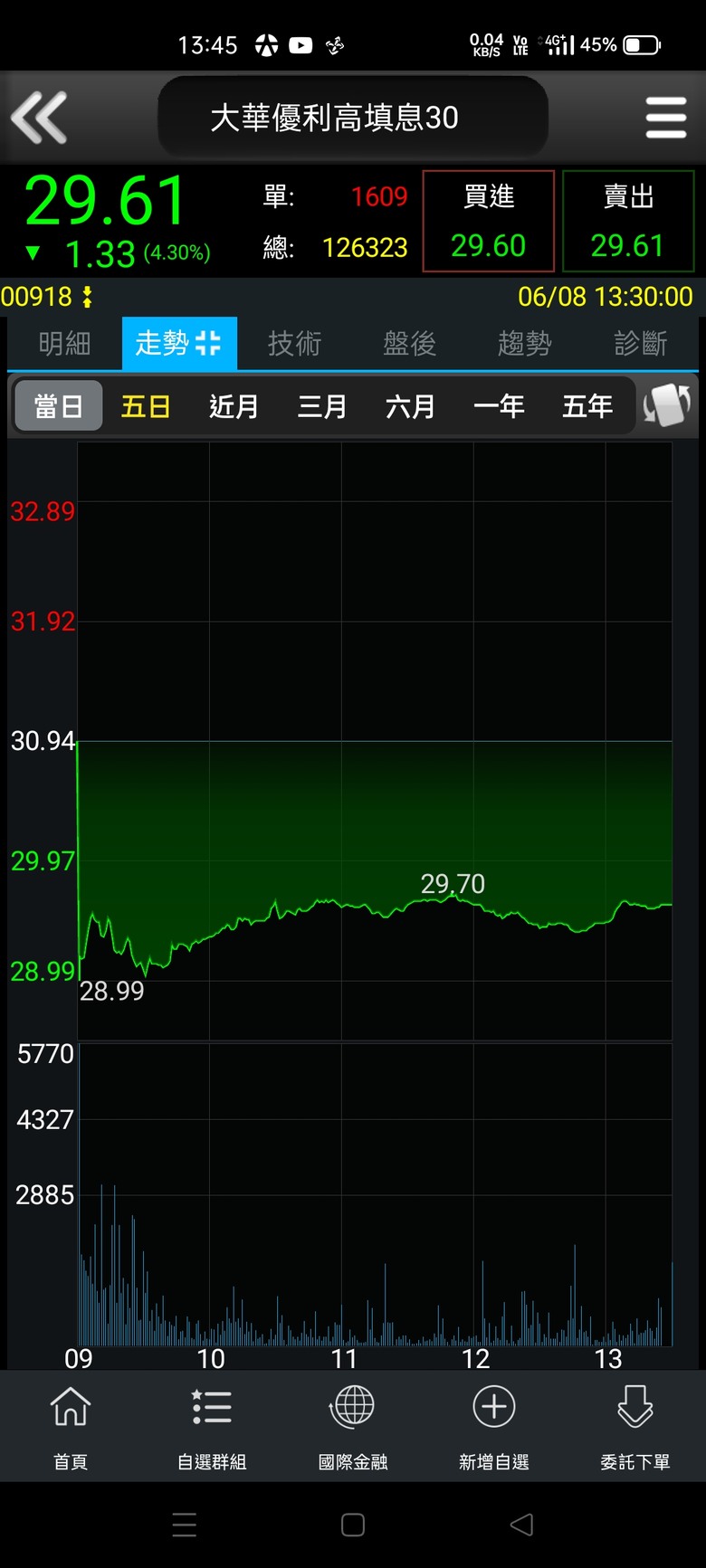Open the hamburger menu
The image size is (706, 1568).
[666, 118]
